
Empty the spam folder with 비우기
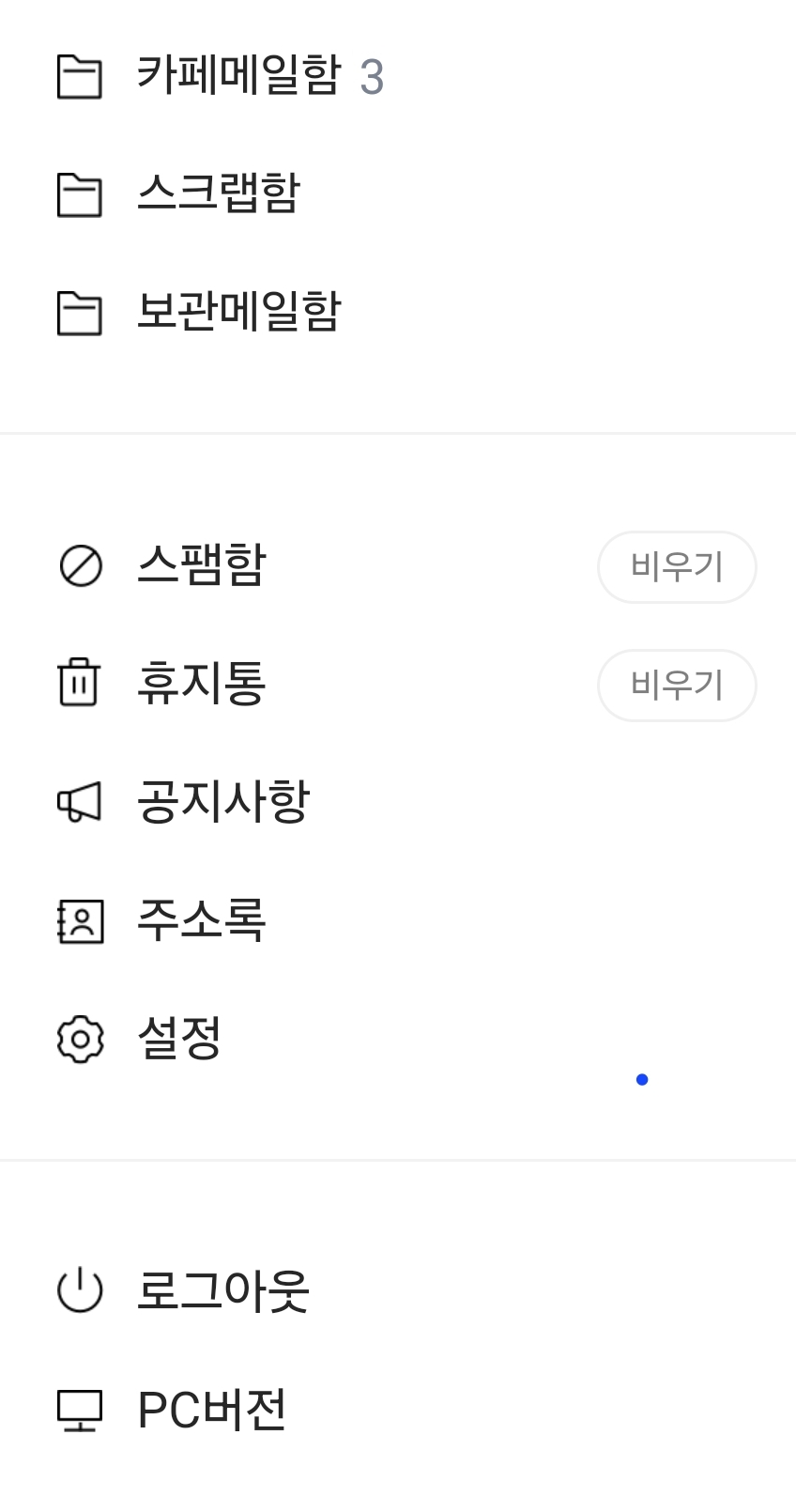[x=677, y=567]
